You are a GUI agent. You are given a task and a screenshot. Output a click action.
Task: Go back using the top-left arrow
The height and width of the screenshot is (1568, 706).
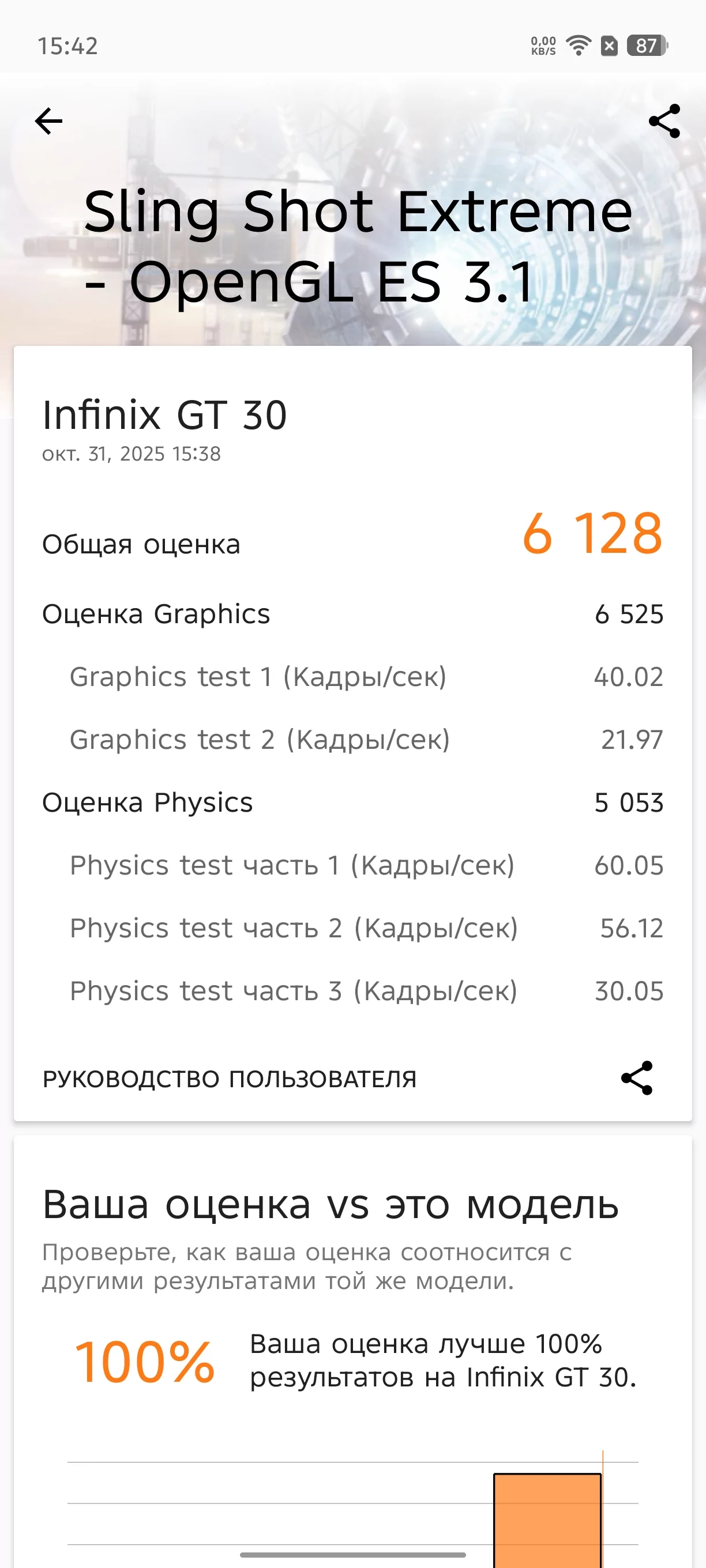pos(48,121)
